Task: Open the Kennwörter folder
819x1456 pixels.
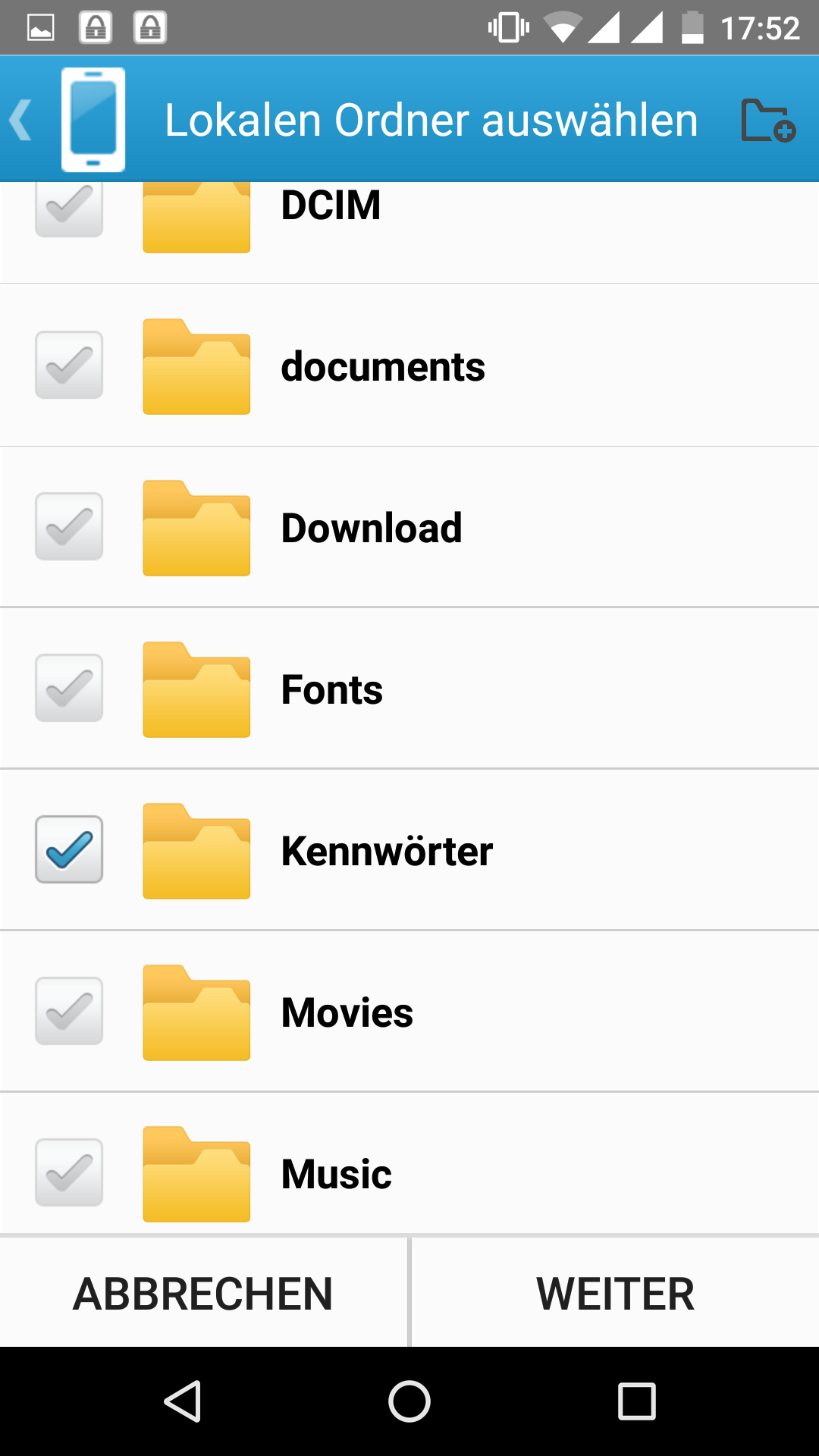Action: (x=409, y=850)
